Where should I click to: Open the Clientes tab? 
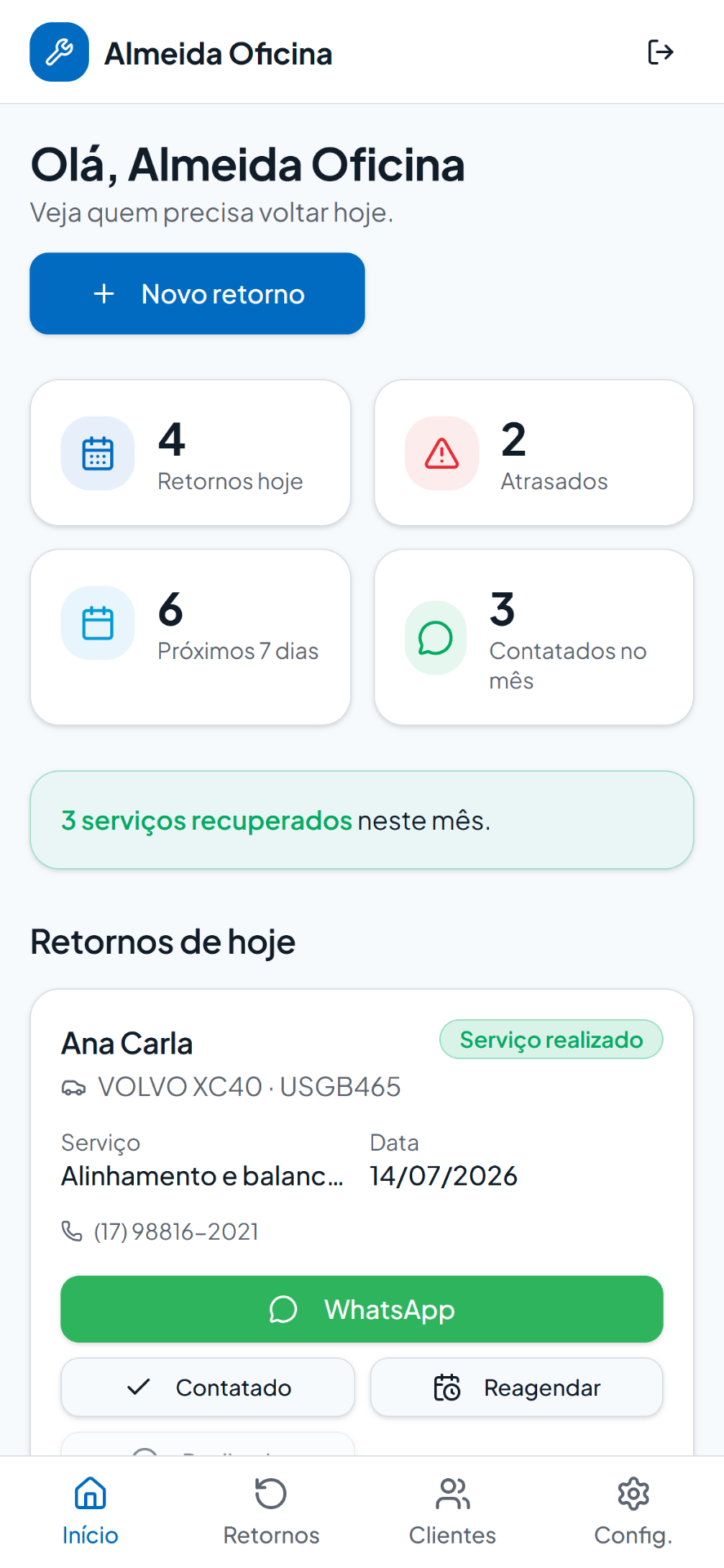tap(452, 1512)
